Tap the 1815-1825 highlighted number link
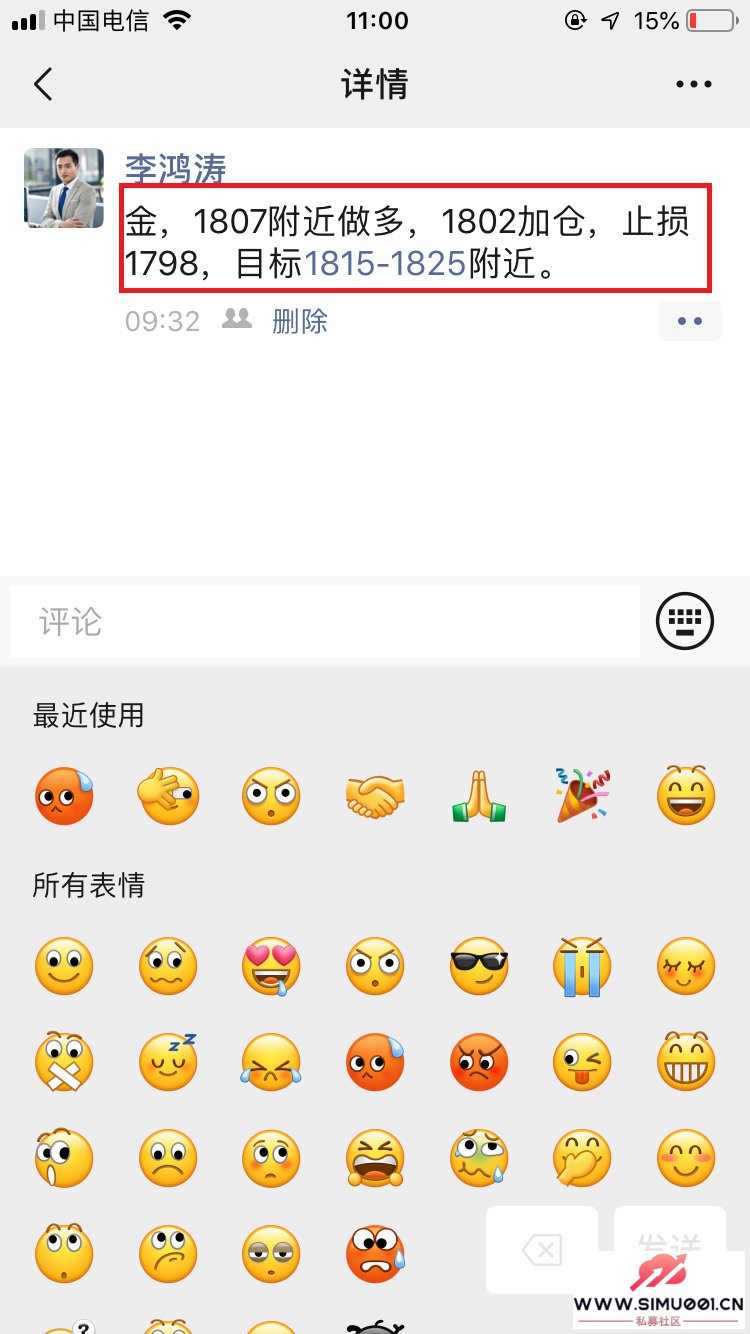Viewport: 750px width, 1334px height. (385, 264)
